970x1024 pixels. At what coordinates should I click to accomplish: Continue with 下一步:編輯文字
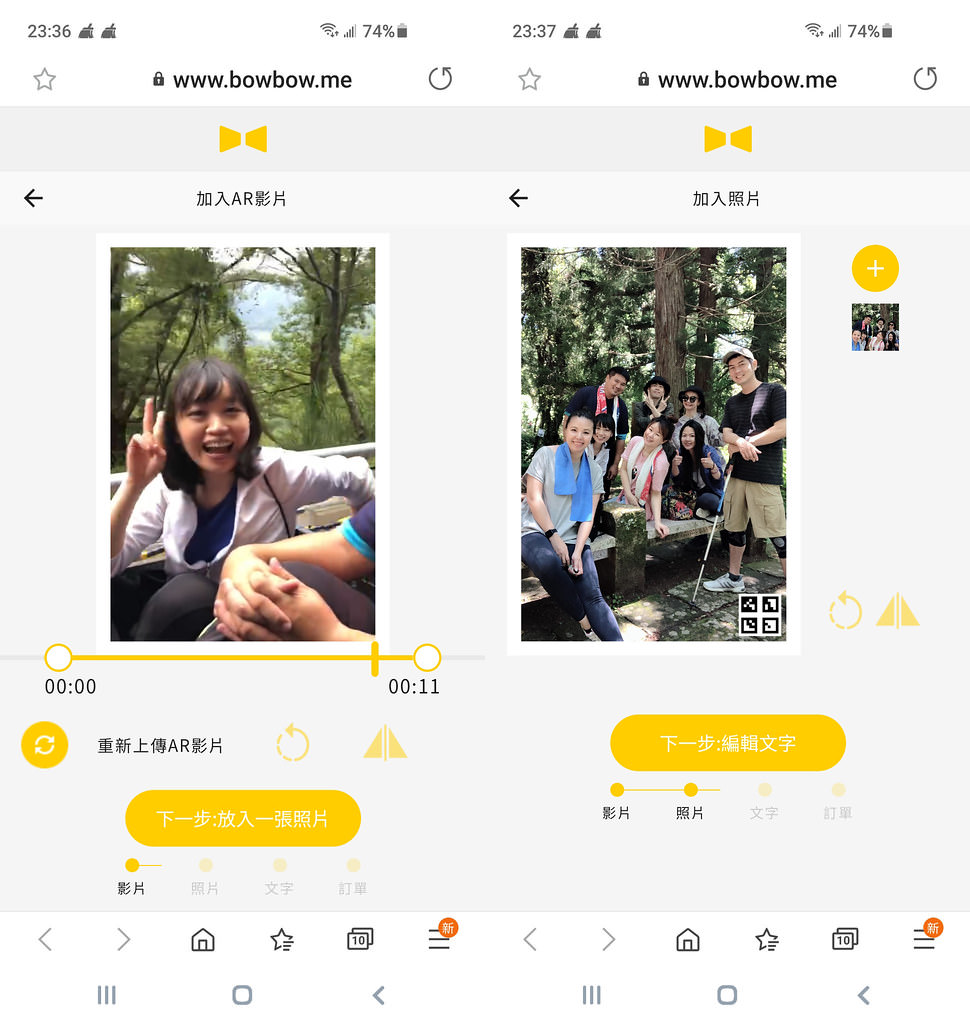click(728, 743)
